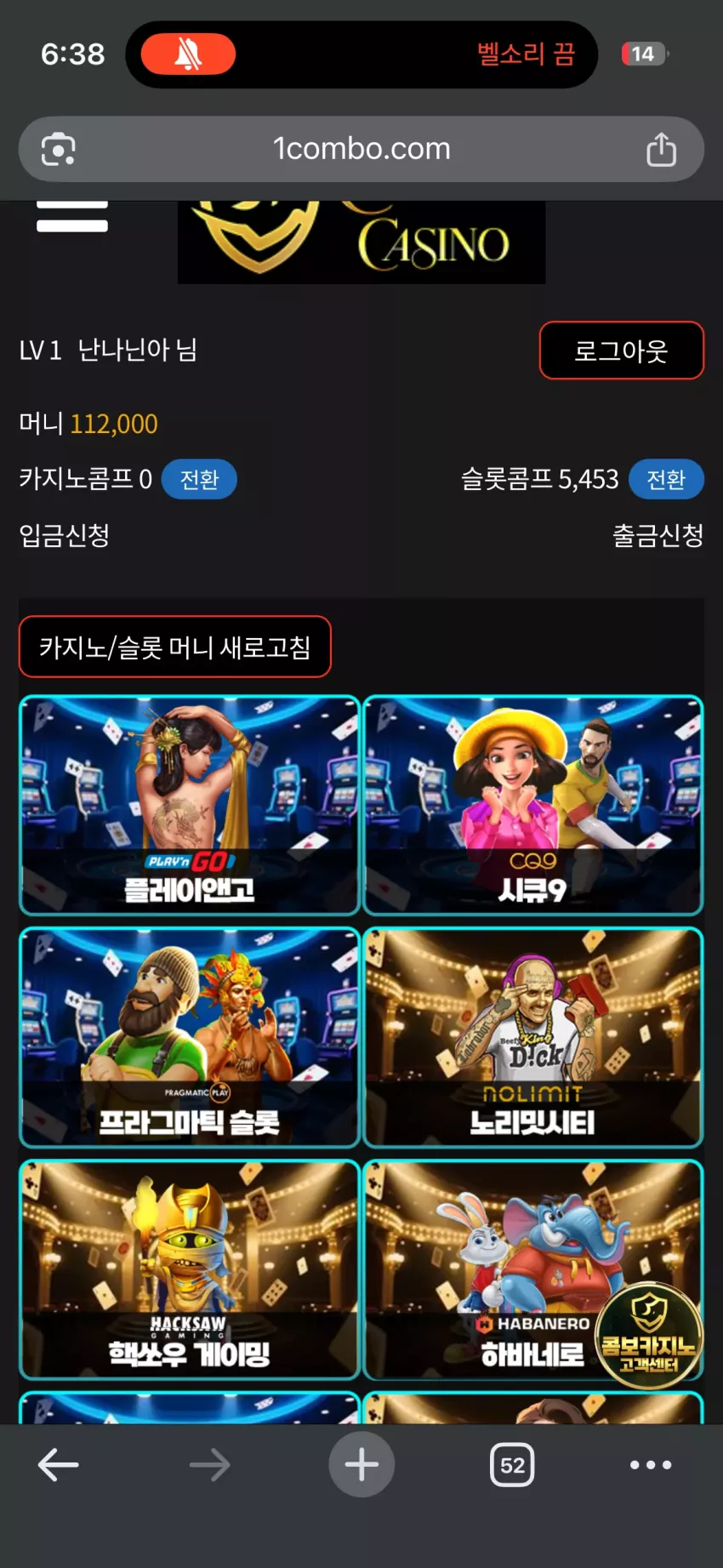Tap the 로그아웃 button
The image size is (723, 1568).
[621, 351]
